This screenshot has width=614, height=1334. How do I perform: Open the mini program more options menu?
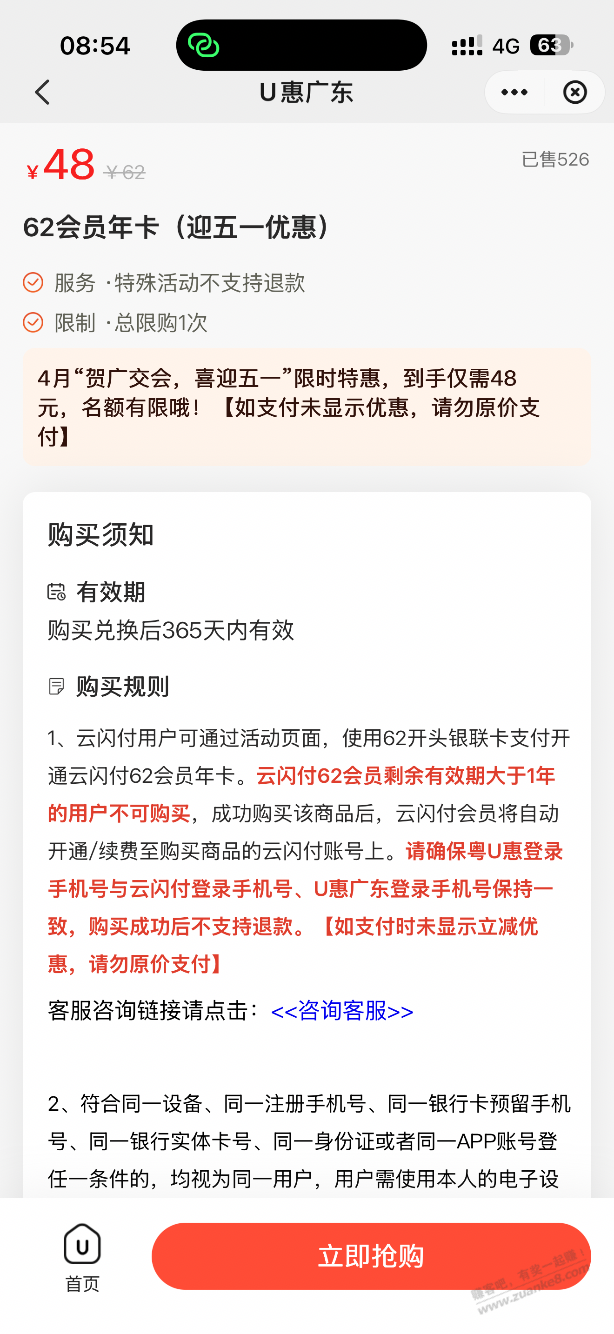tap(514, 93)
